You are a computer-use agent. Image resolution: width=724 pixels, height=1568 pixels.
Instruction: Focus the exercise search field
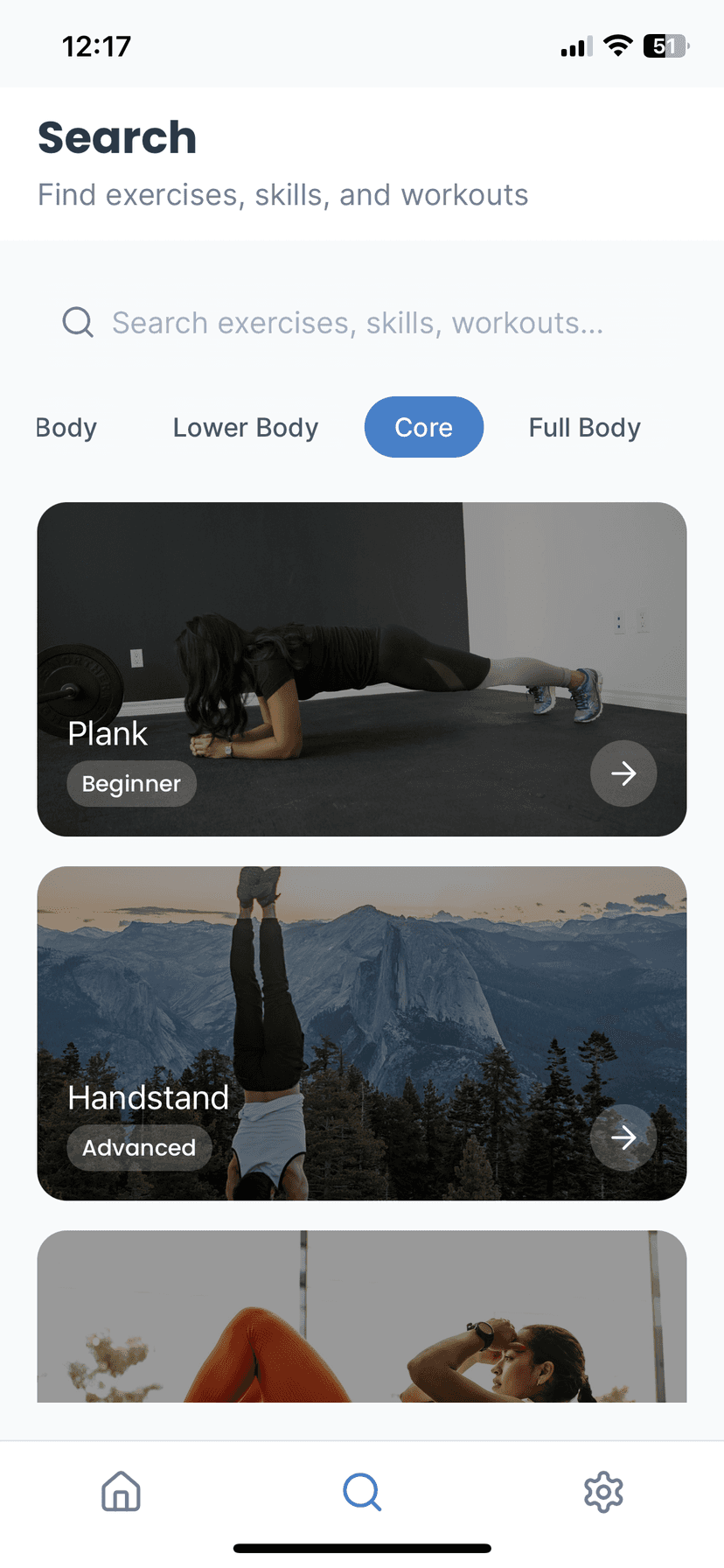point(359,323)
